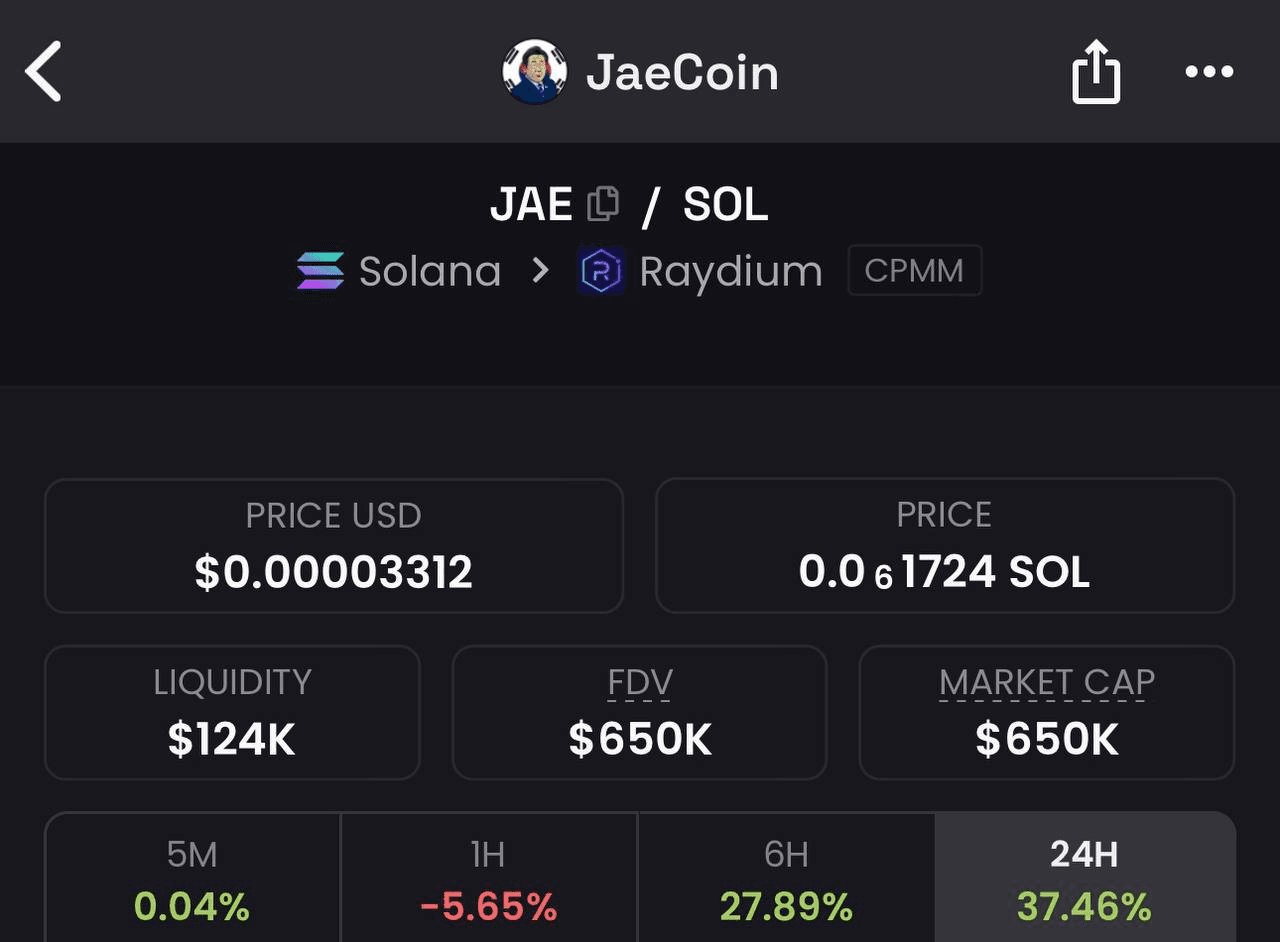Viewport: 1280px width, 942px height.
Task: Copy the JAE token address
Action: (x=603, y=204)
